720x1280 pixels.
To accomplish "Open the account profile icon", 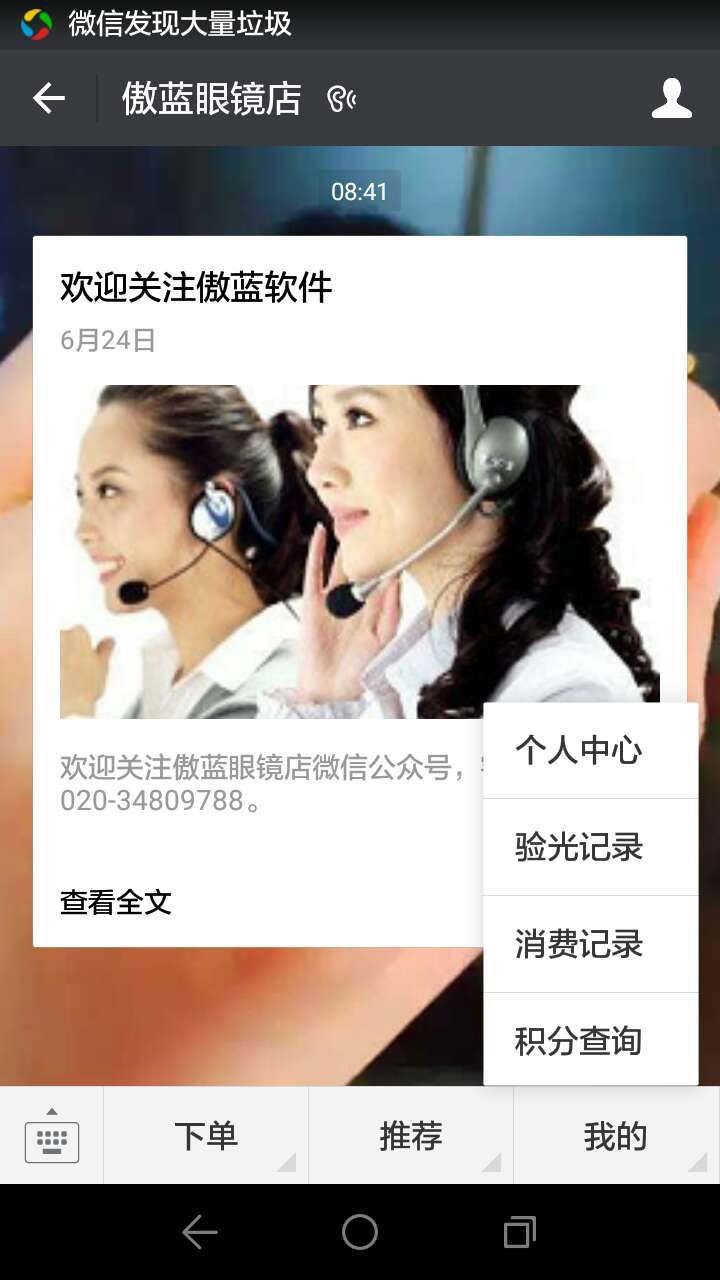I will point(671,98).
